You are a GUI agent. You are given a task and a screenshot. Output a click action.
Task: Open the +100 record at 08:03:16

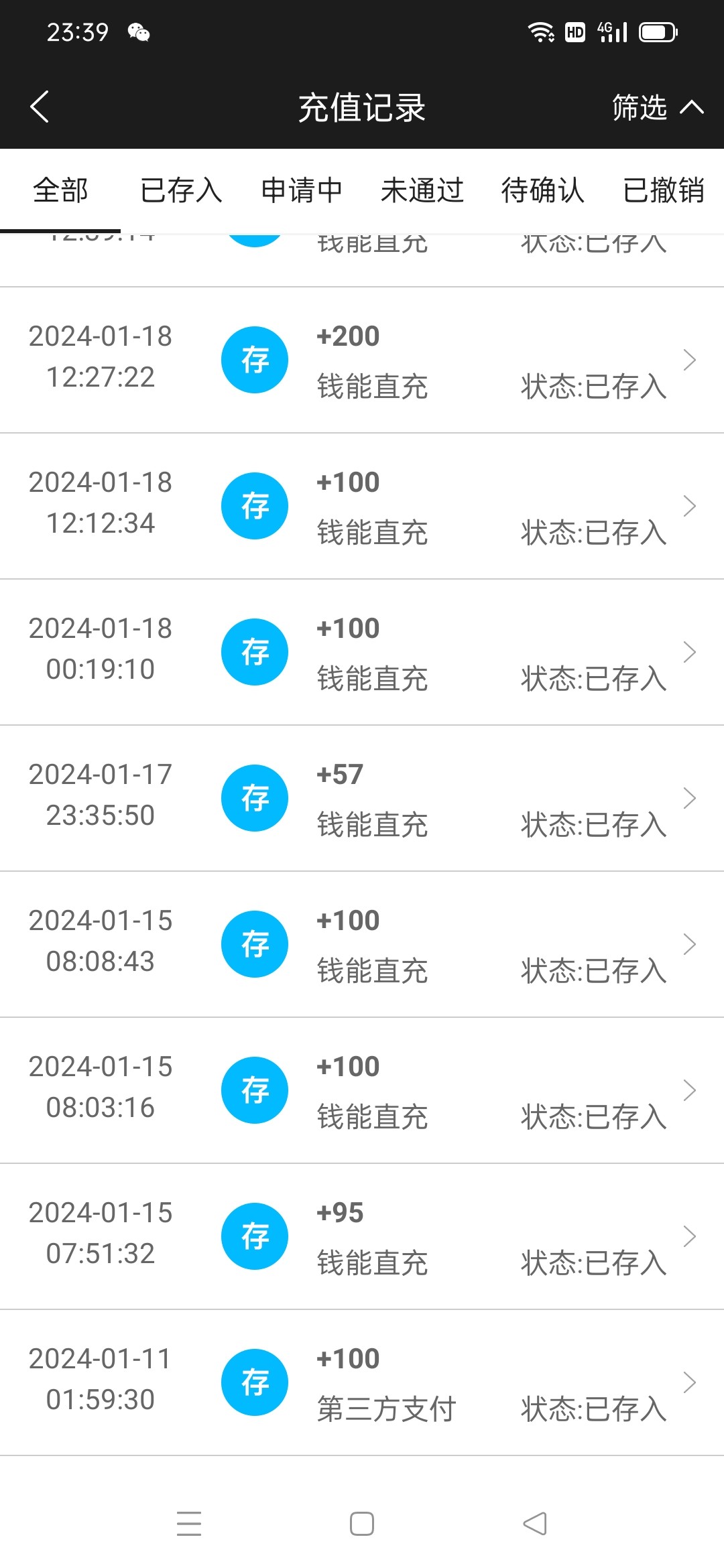point(362,1091)
